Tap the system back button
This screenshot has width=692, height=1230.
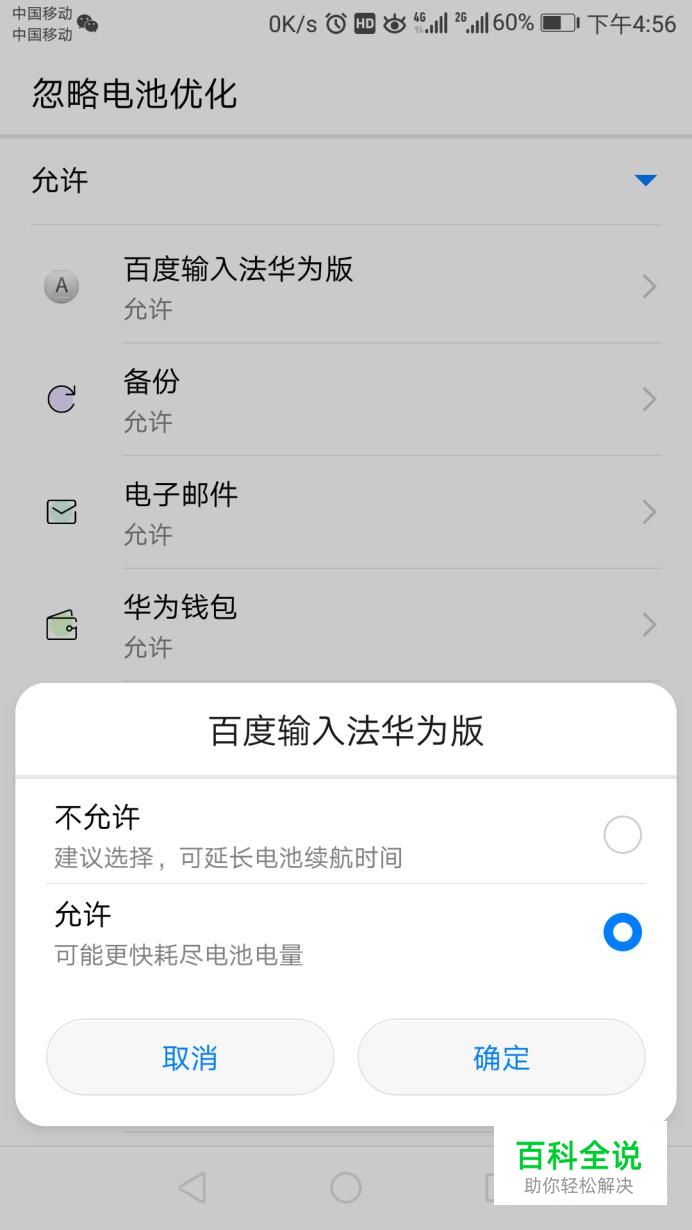[x=192, y=1187]
